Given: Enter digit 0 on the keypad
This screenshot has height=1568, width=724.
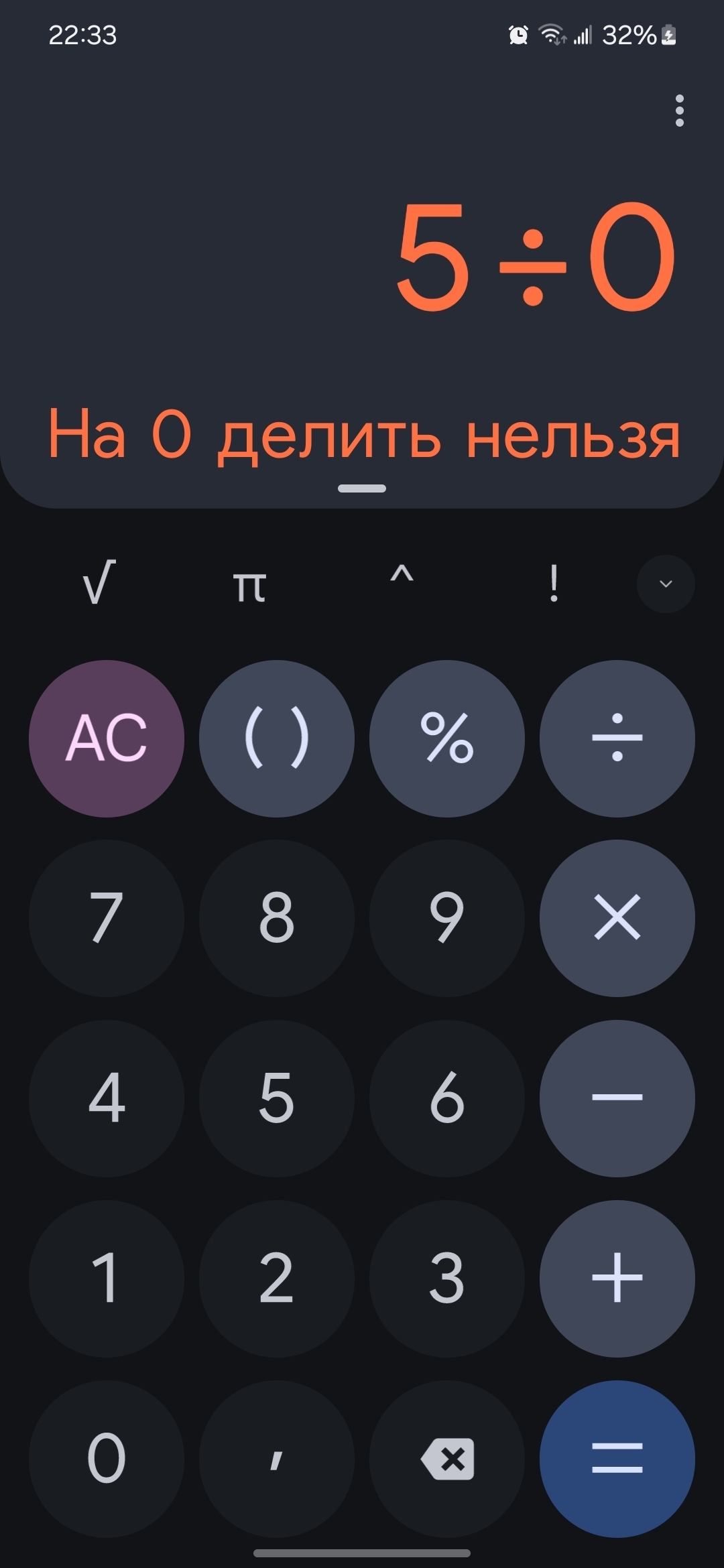Looking at the screenshot, I should (x=107, y=1458).
